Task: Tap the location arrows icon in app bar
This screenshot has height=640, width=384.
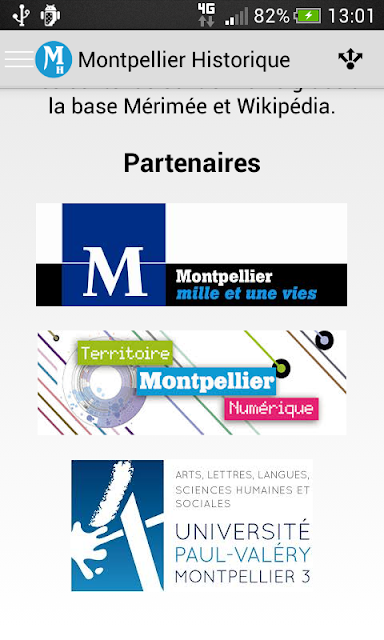Action: click(350, 59)
